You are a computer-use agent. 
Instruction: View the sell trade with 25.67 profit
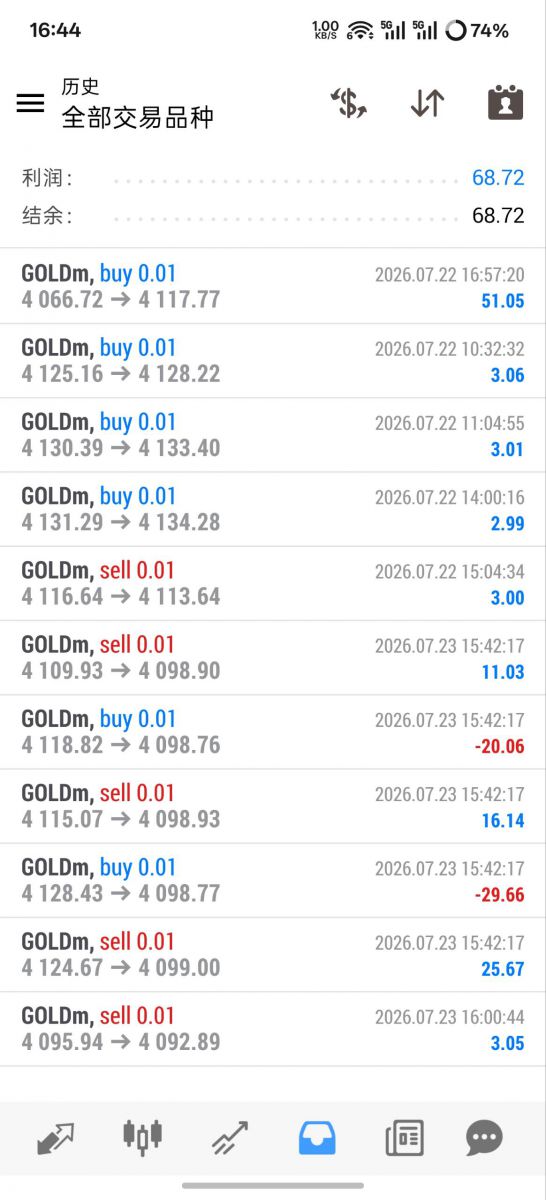point(273,955)
